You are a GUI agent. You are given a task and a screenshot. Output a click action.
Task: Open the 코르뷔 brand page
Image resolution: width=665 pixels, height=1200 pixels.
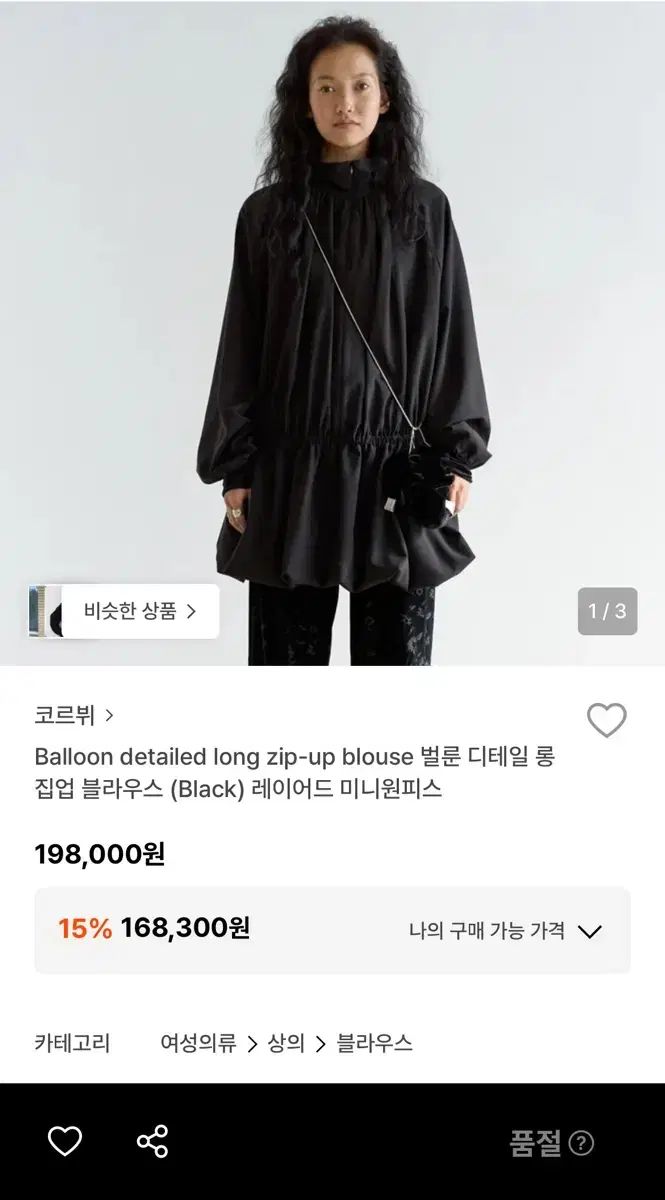coord(74,715)
